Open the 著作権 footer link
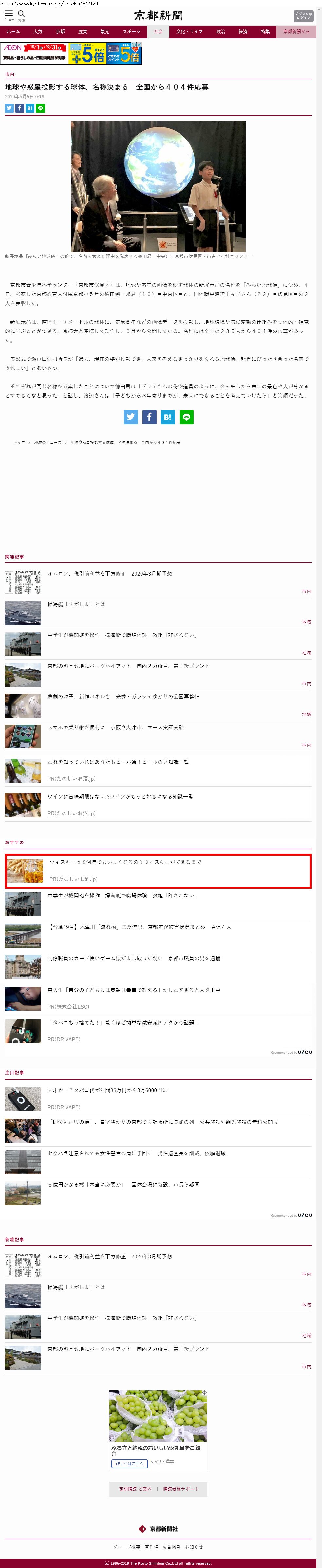Image resolution: width=322 pixels, height=1568 pixels. coord(152,1547)
